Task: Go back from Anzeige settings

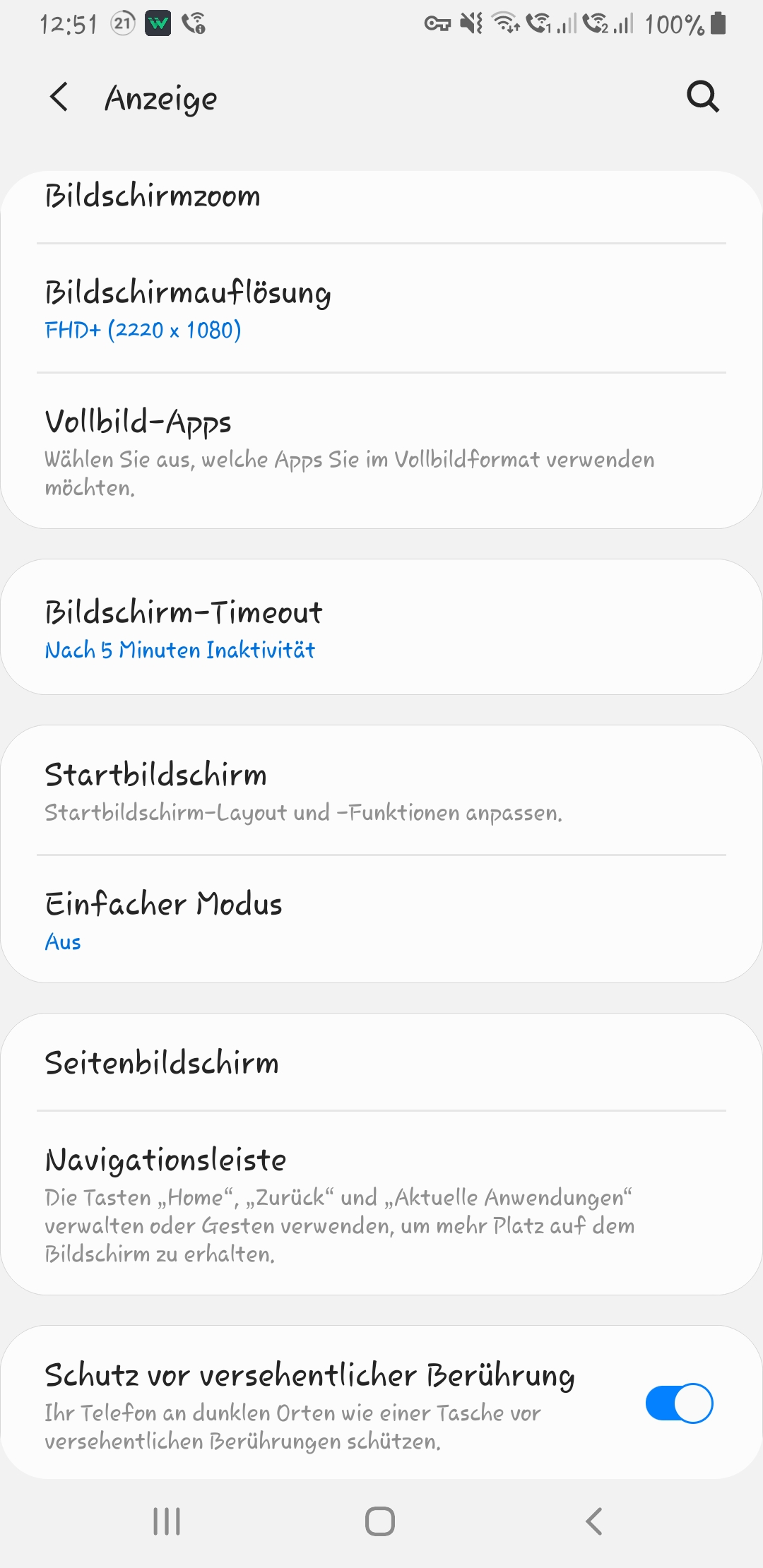Action: click(59, 97)
